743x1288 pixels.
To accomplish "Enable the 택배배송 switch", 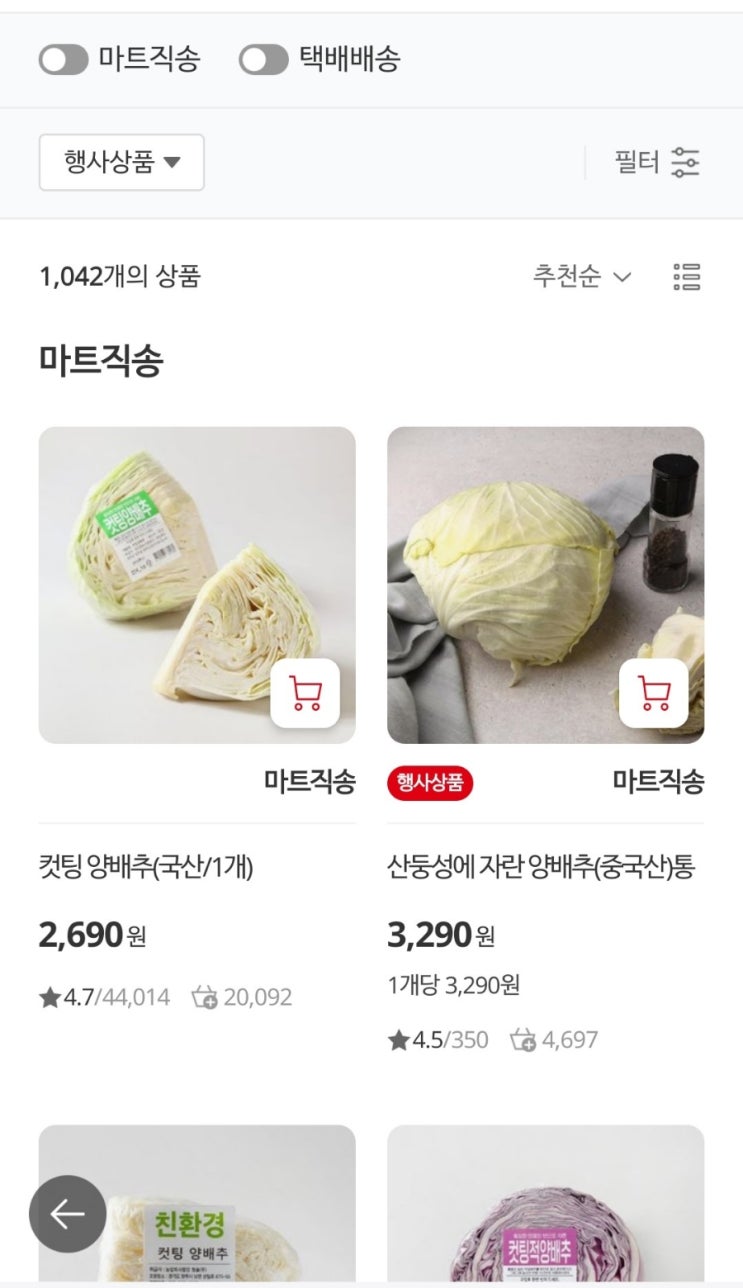I will pyautogui.click(x=264, y=60).
